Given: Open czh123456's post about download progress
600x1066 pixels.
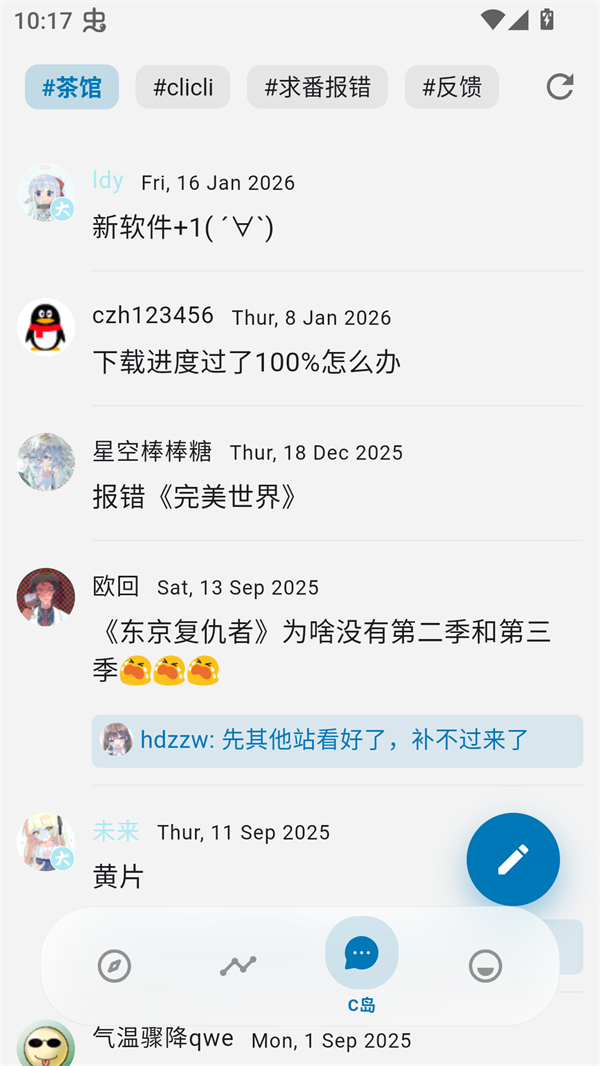Looking at the screenshot, I should click(x=246, y=362).
